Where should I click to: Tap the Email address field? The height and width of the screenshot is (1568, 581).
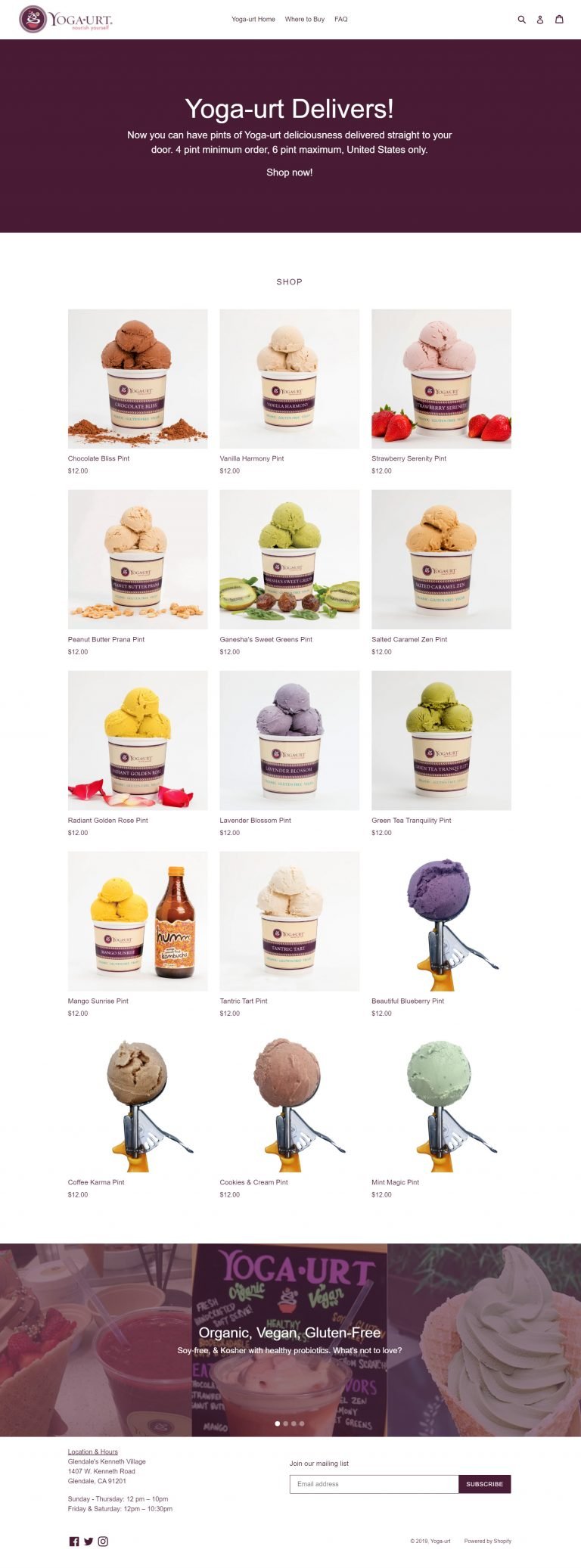click(x=374, y=1484)
